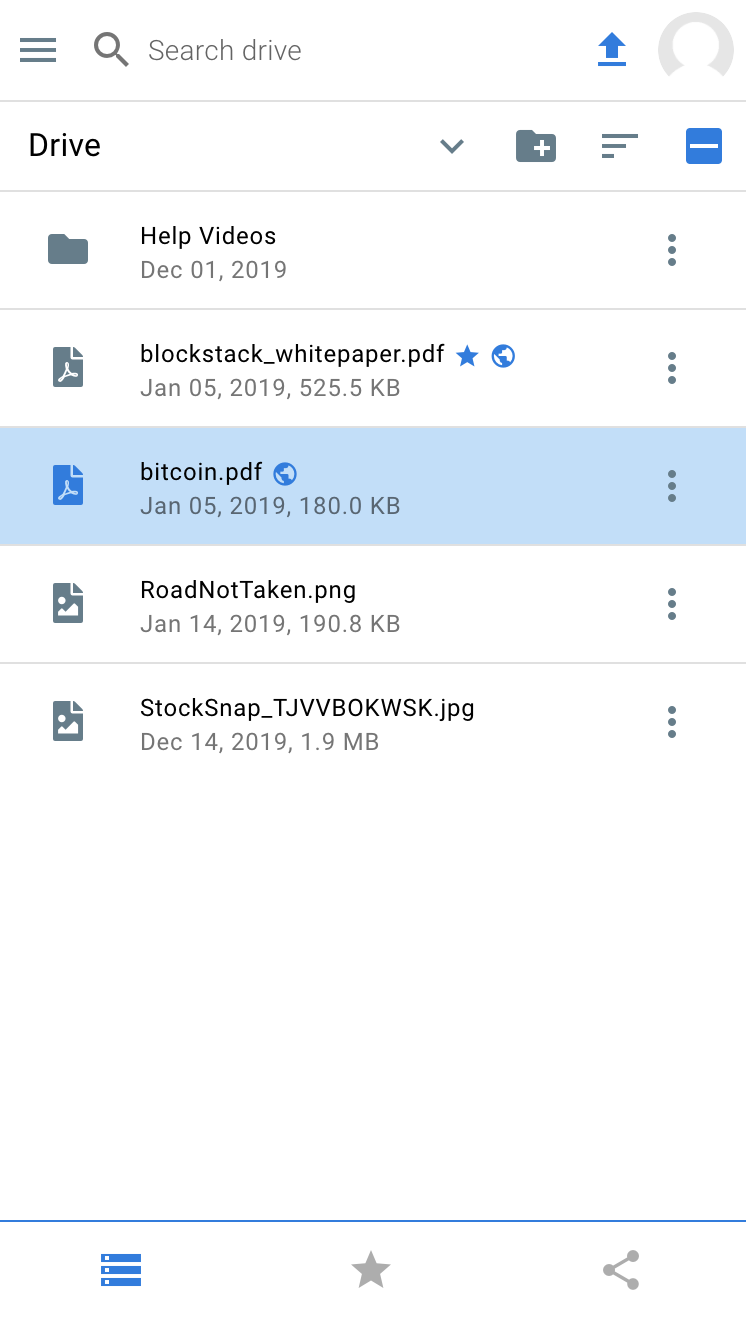Open the Help Videos folder

[208, 251]
